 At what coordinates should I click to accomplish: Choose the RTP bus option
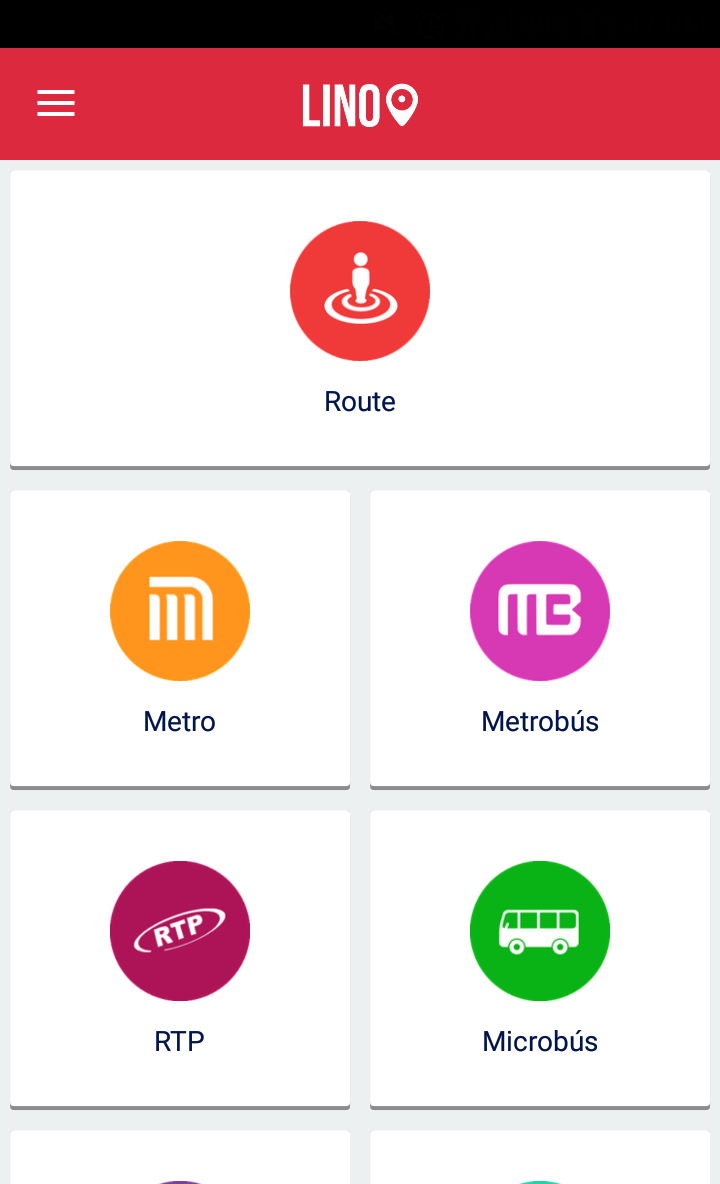click(180, 958)
